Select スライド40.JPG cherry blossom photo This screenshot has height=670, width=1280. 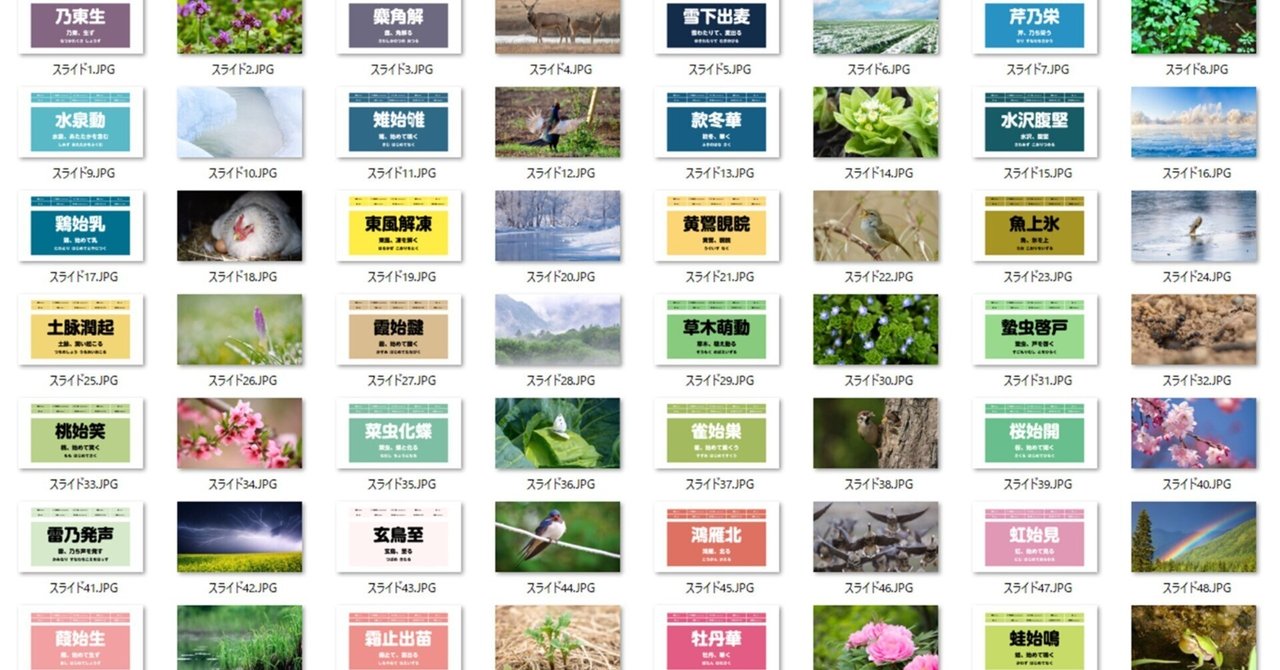coord(1194,433)
